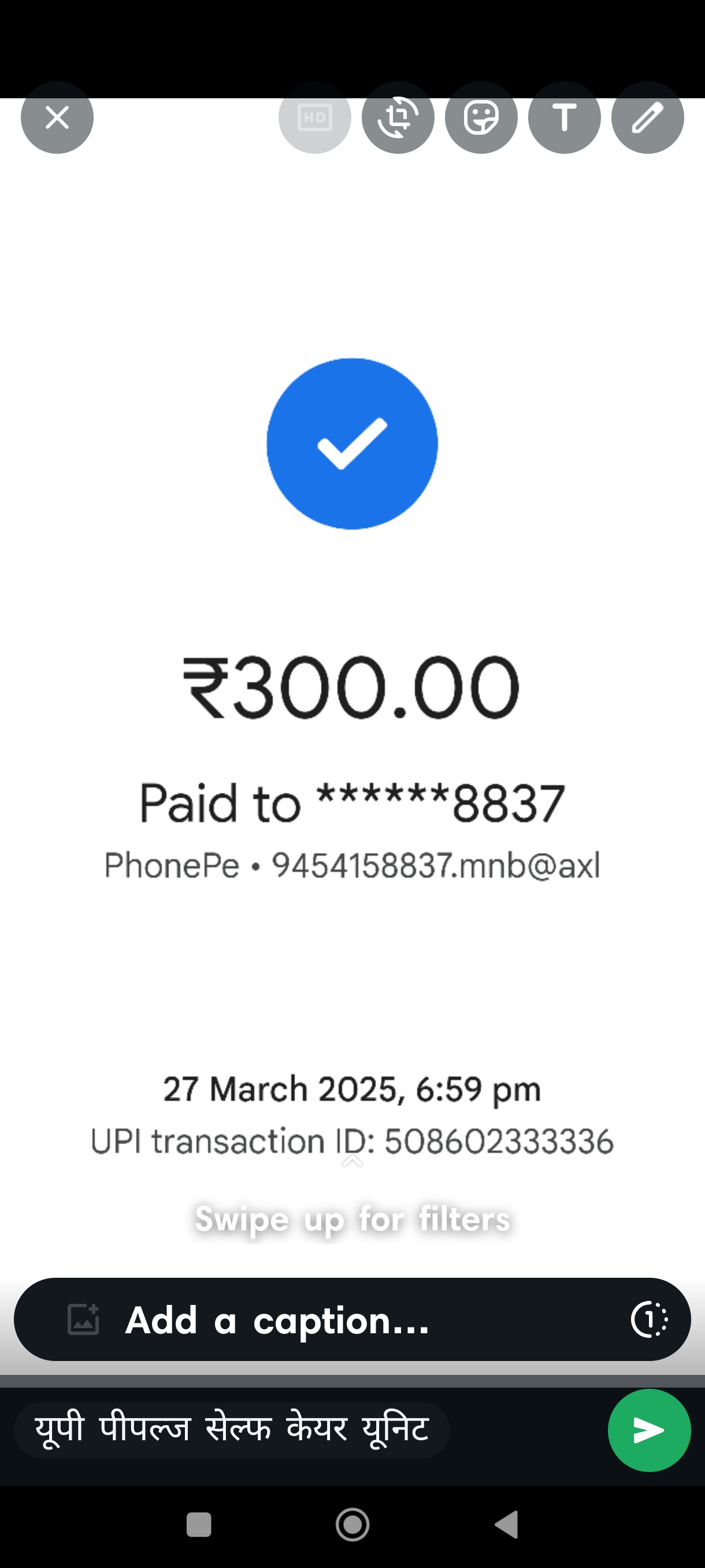705x1568 pixels.
Task: Go back using system navigation
Action: click(506, 1525)
